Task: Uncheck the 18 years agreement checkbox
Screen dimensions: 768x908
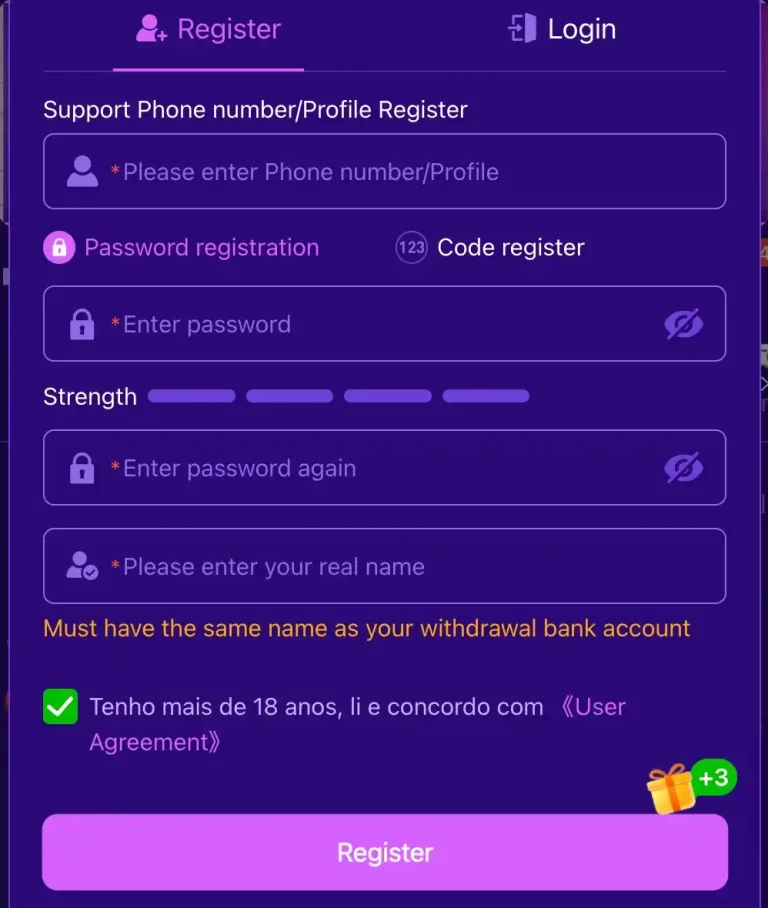Action: (60, 706)
